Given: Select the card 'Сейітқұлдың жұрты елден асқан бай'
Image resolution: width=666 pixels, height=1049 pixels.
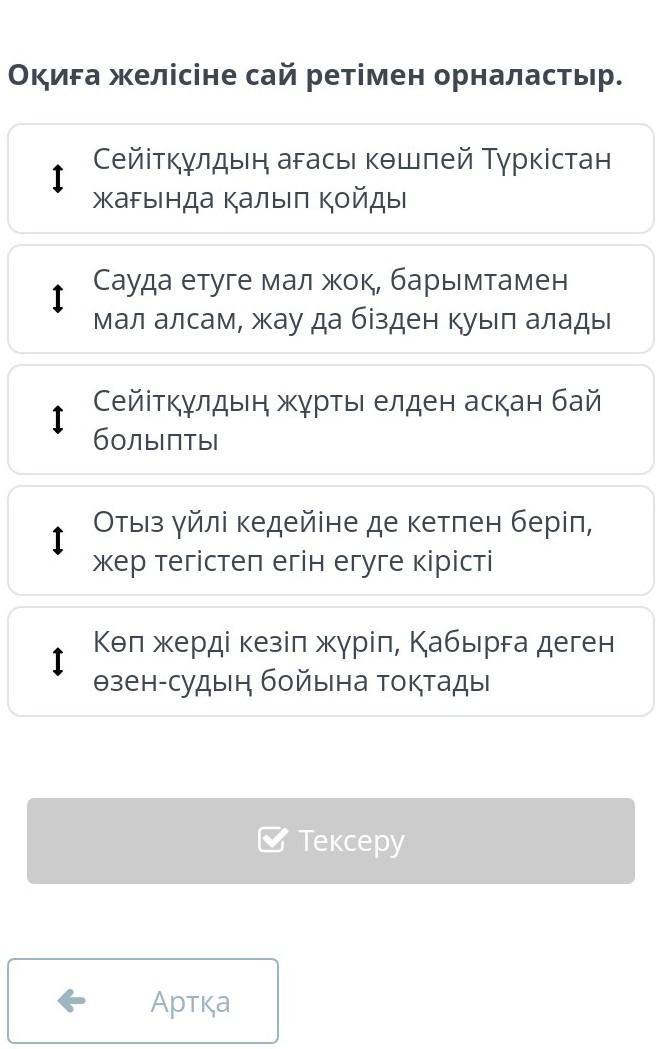Looking at the screenshot, I should 331,420.
